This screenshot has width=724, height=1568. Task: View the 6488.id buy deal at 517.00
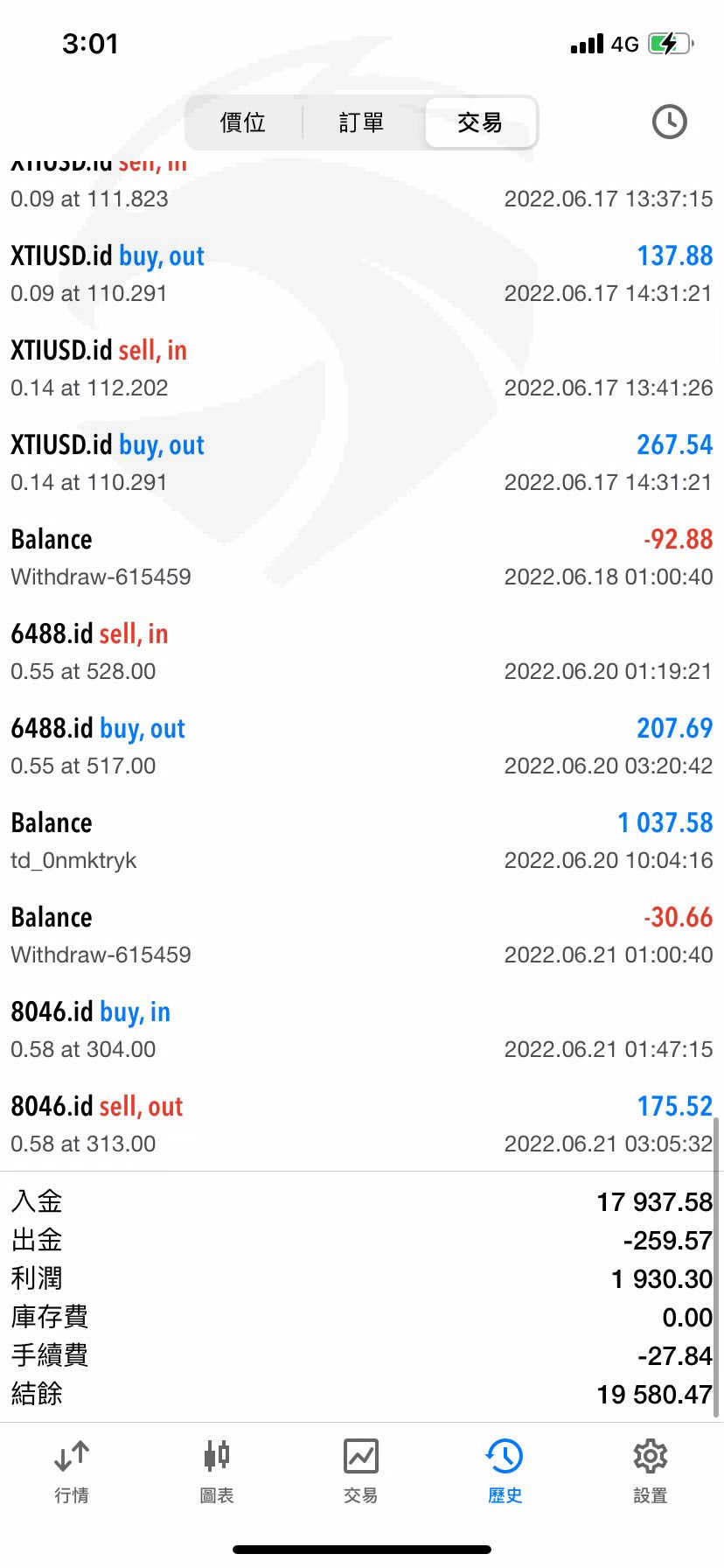tap(361, 746)
